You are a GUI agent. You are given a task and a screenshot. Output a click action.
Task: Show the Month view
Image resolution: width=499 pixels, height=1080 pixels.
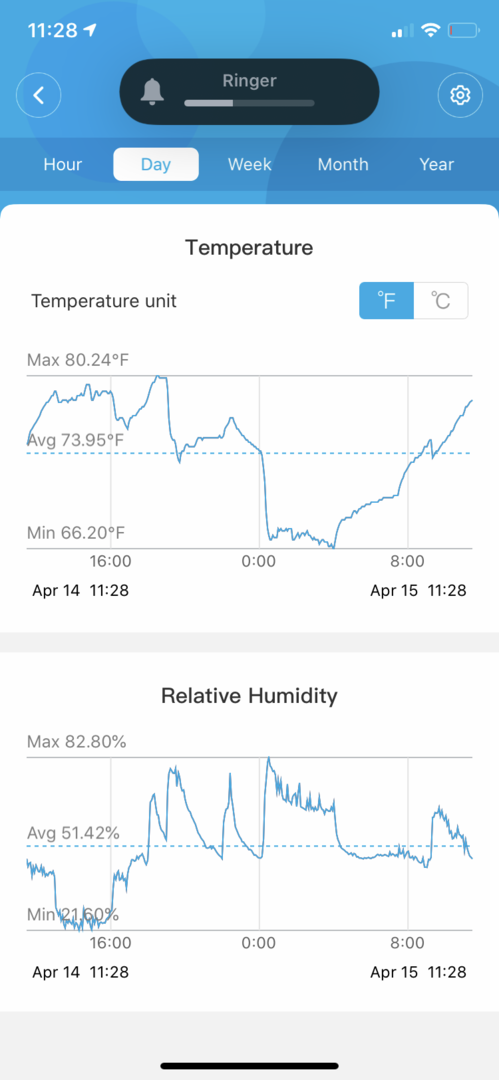(x=343, y=165)
